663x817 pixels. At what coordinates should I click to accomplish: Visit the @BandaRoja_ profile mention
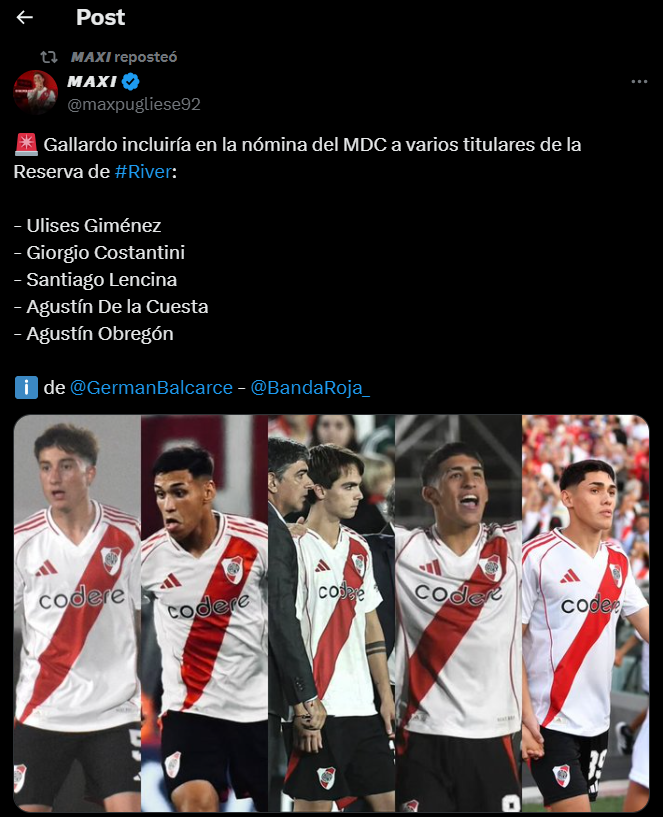tap(310, 388)
